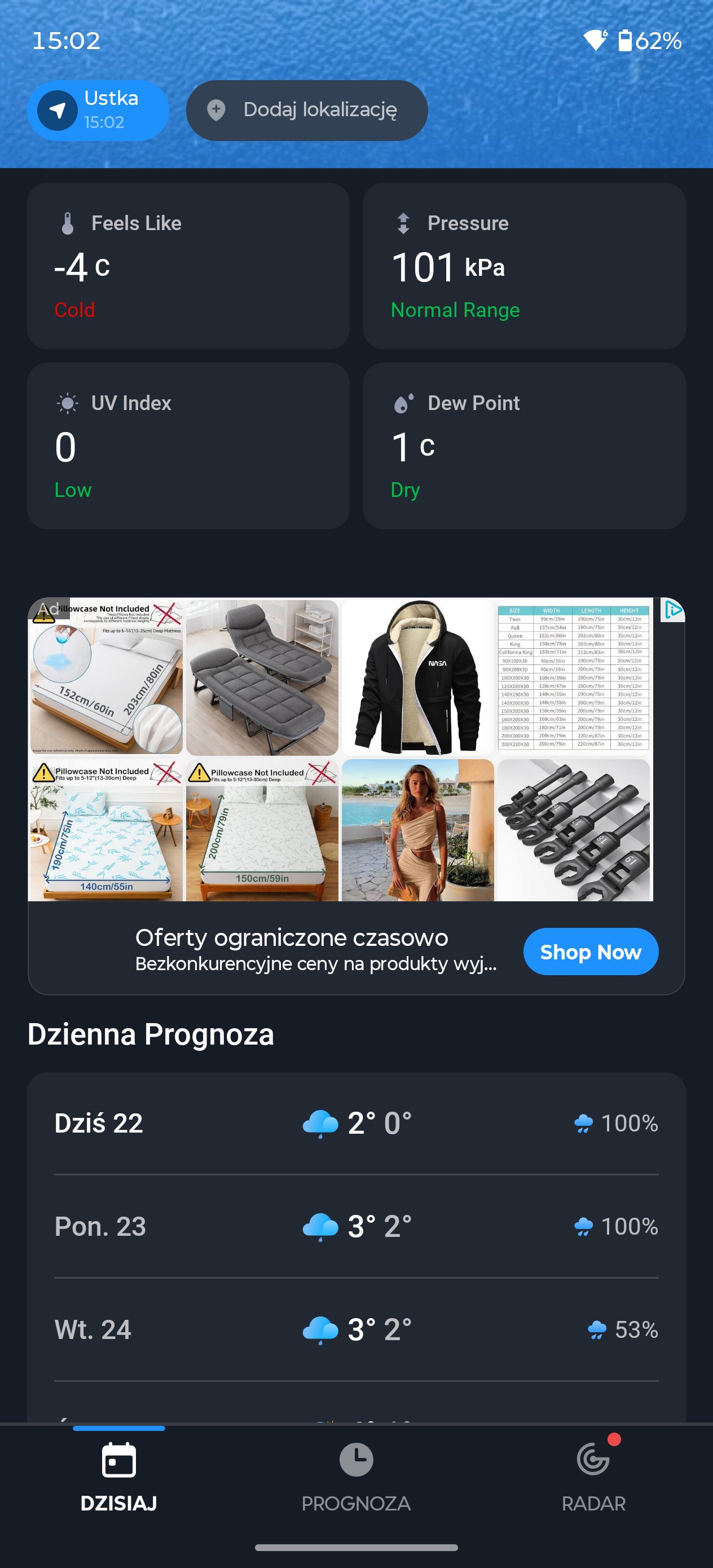713x1568 pixels.
Task: Open the Pressure card
Action: click(524, 266)
